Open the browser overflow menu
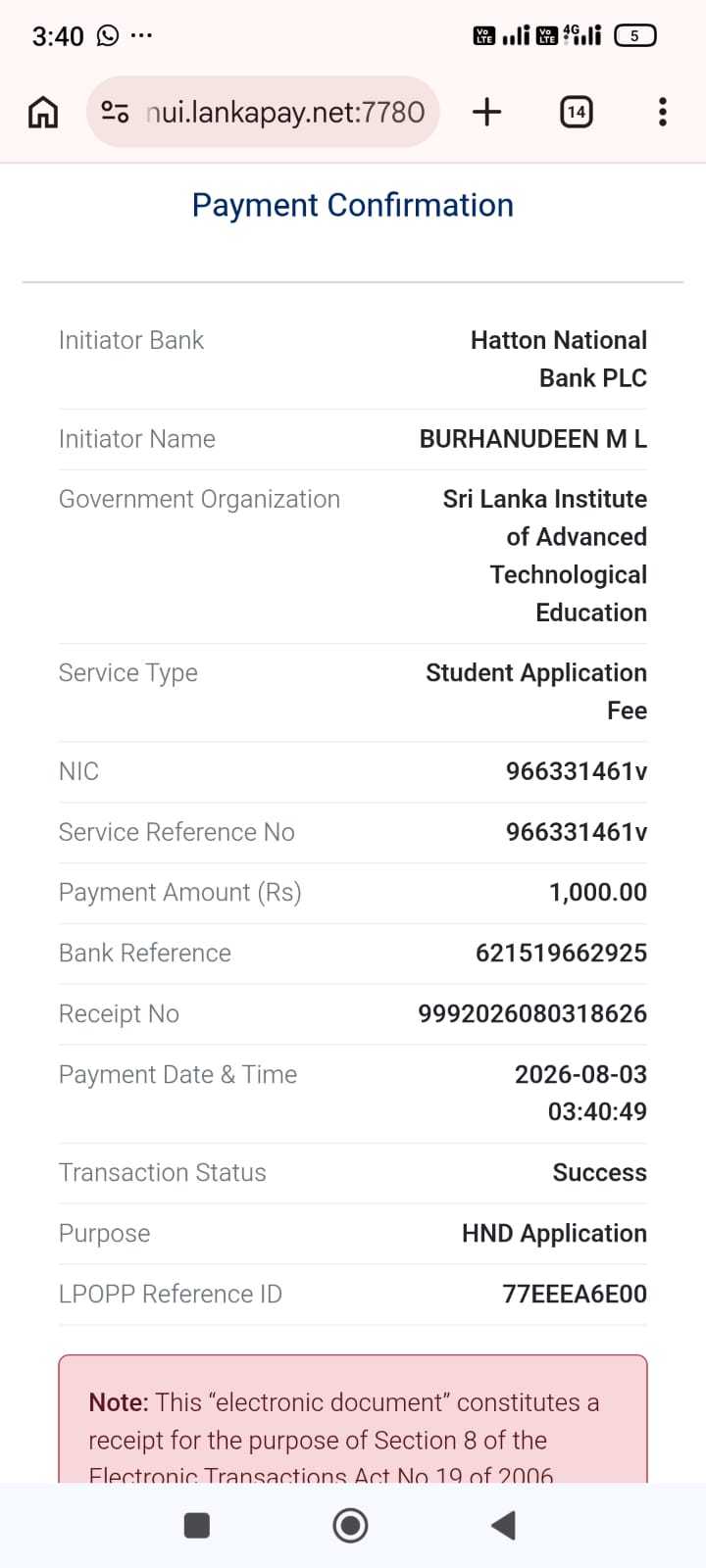This screenshot has height=1568, width=706. pyautogui.click(x=663, y=112)
